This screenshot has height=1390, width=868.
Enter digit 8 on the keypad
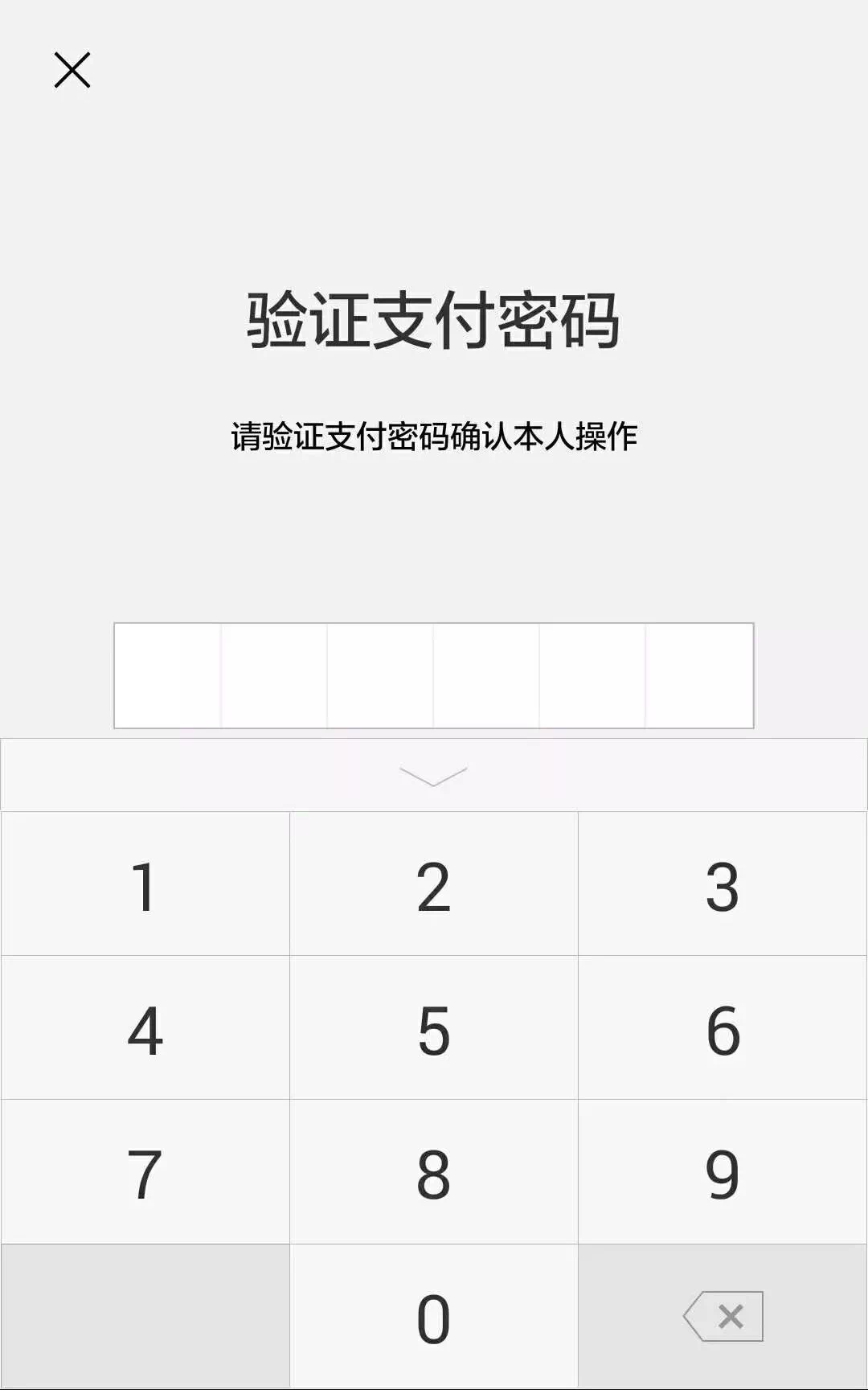[434, 1172]
